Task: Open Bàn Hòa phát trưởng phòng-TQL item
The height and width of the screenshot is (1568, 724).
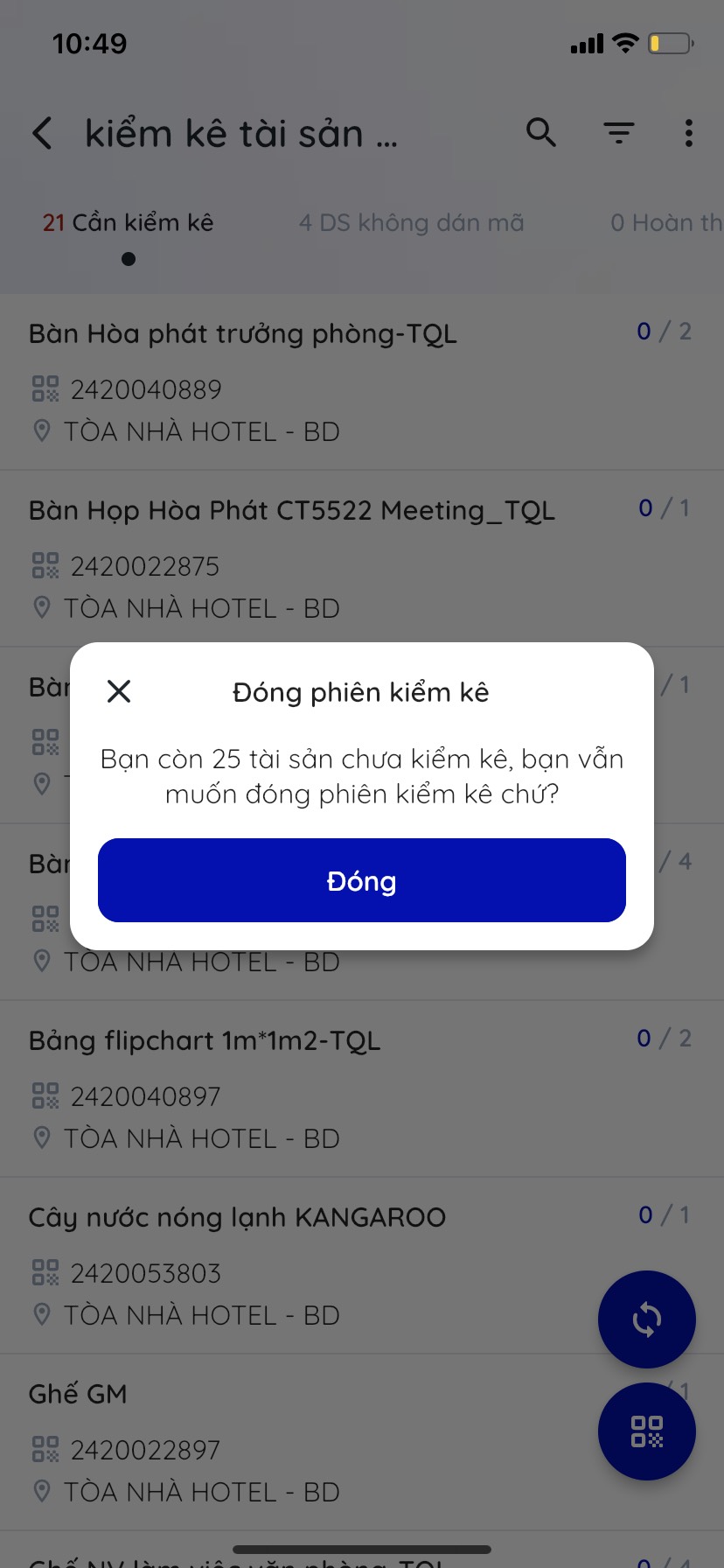Action: (243, 334)
